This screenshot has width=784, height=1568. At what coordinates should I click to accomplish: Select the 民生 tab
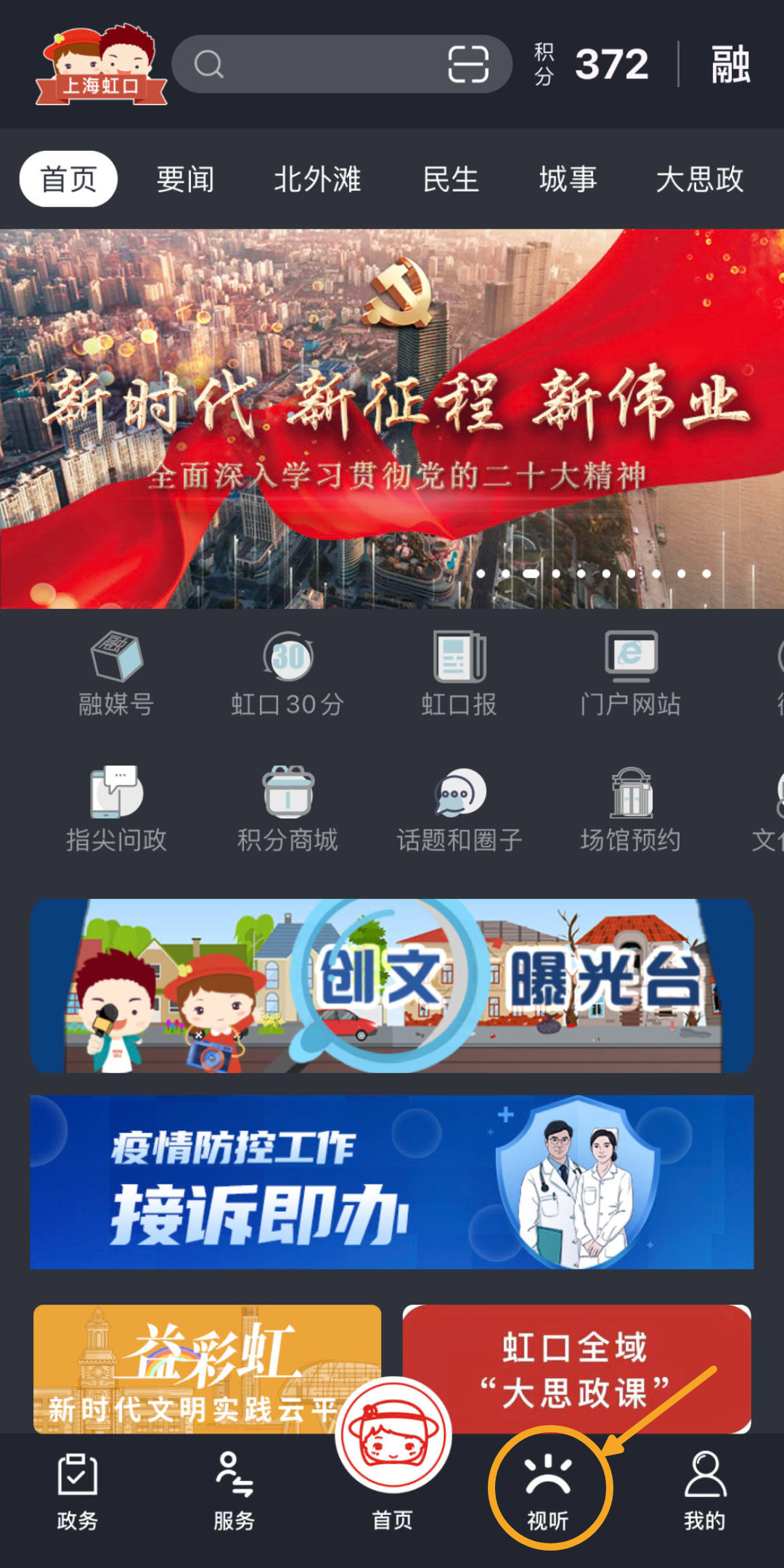click(451, 179)
